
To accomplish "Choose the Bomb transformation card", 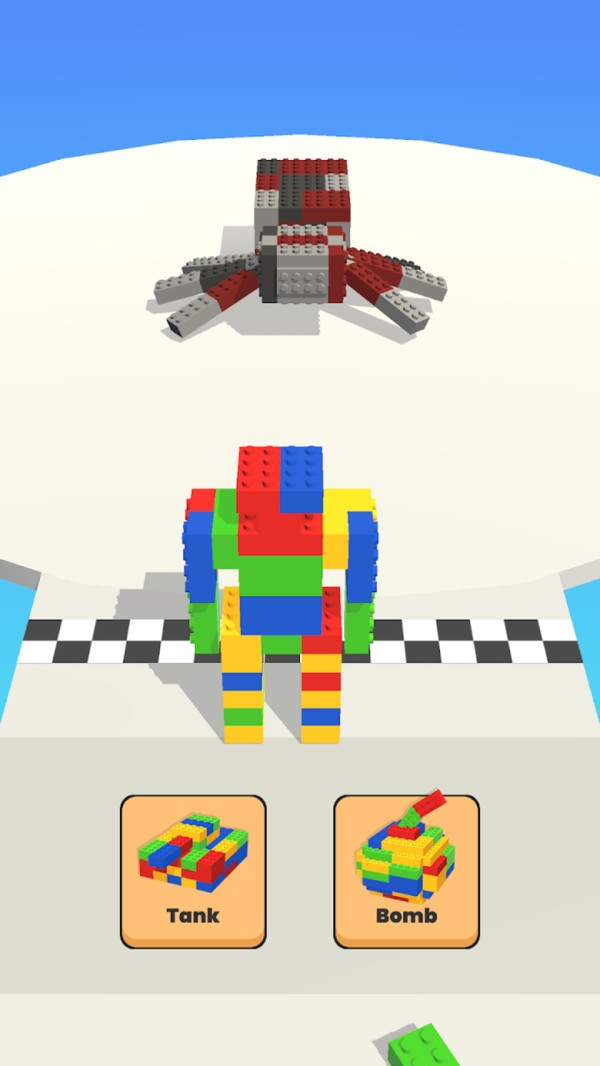I will [406, 870].
